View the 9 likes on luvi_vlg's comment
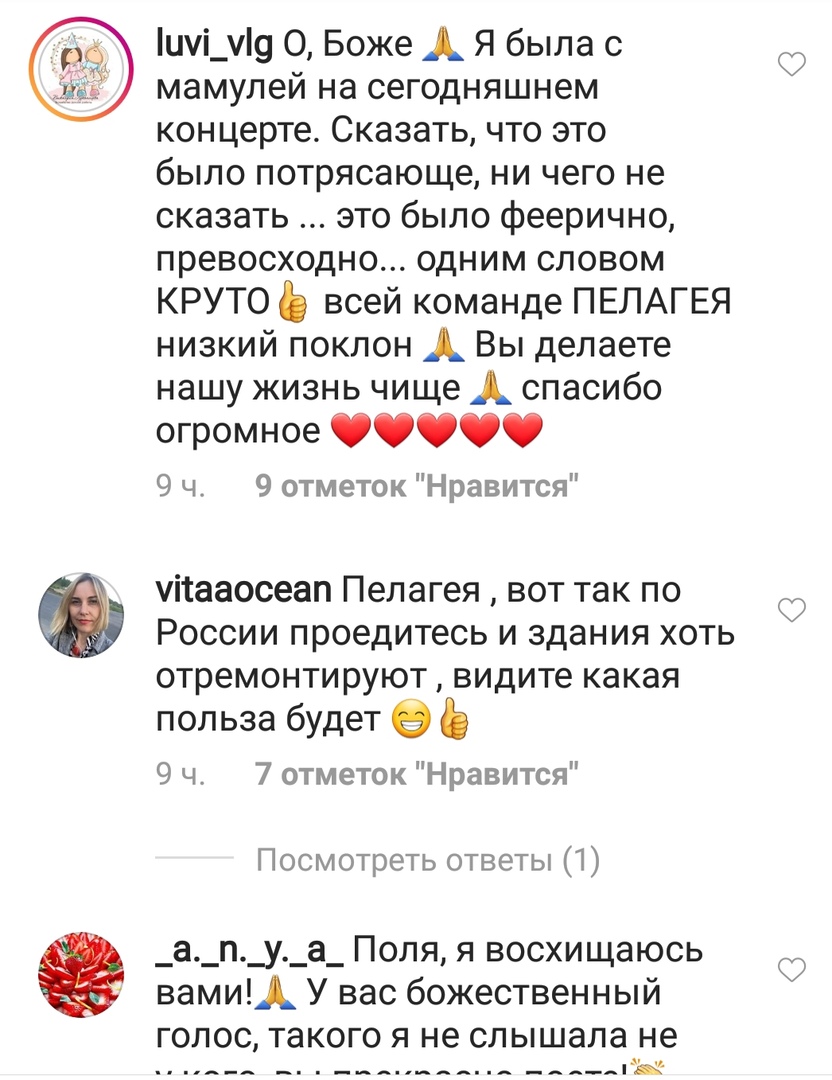832x1080 pixels. pos(418,487)
